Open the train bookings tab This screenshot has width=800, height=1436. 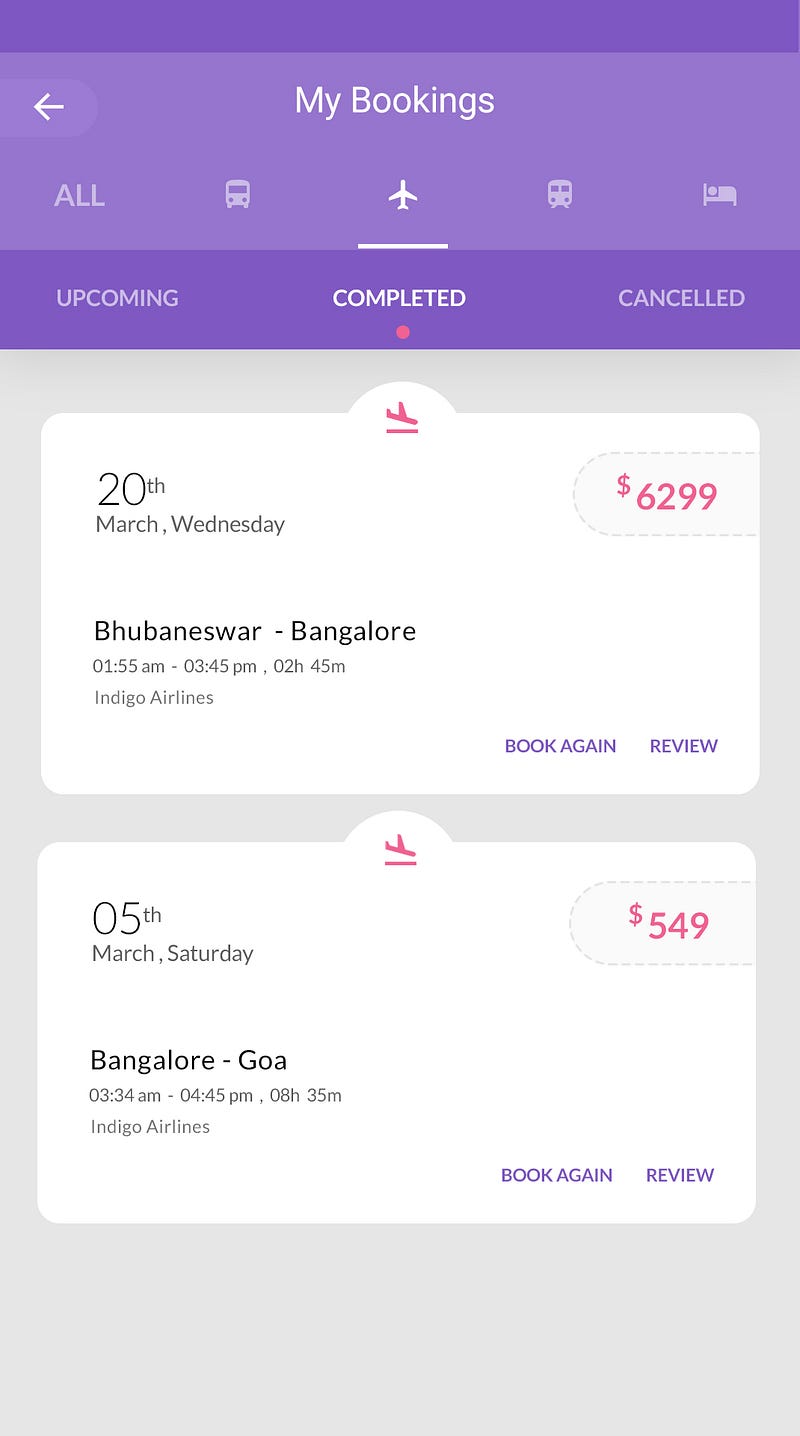click(560, 194)
